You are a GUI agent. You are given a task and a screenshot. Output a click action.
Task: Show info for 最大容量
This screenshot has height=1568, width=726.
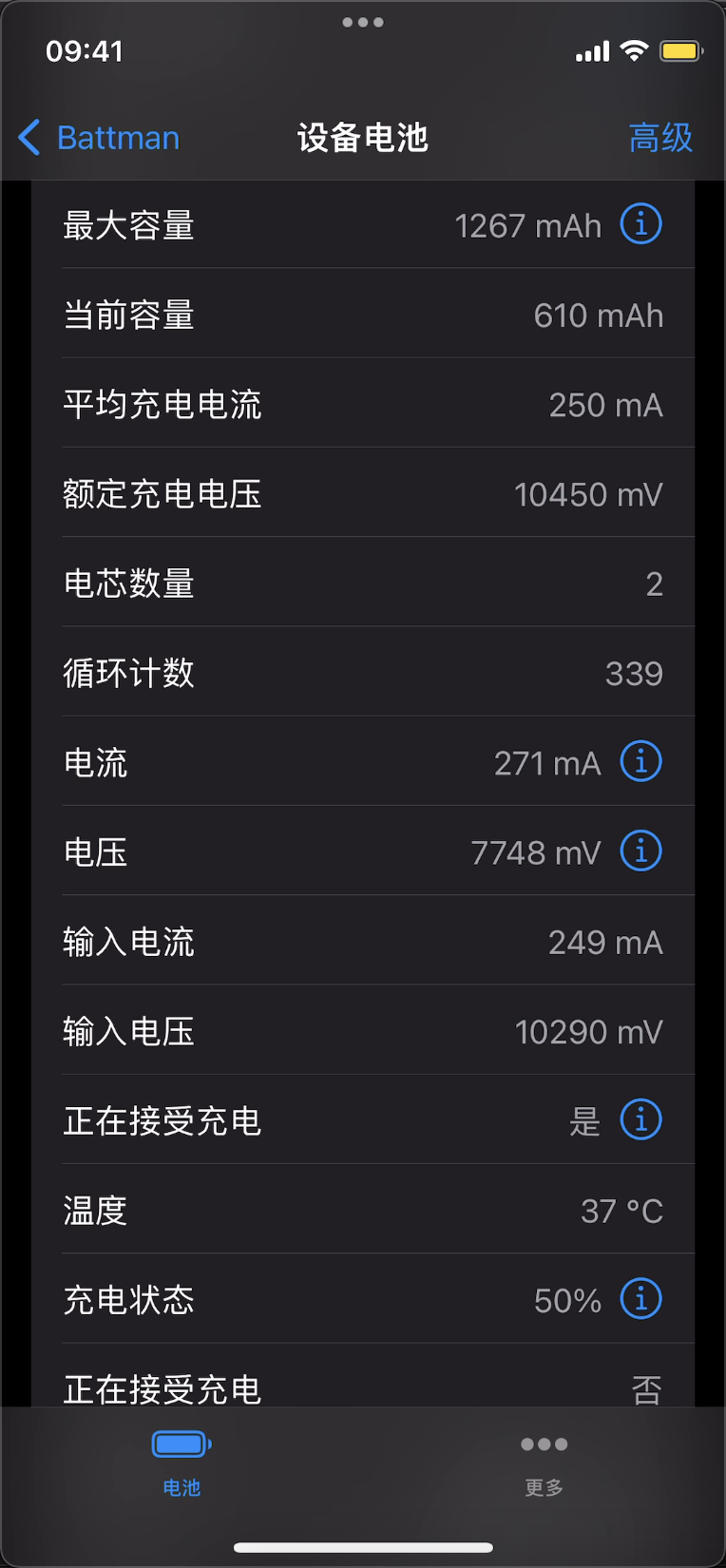point(641,225)
